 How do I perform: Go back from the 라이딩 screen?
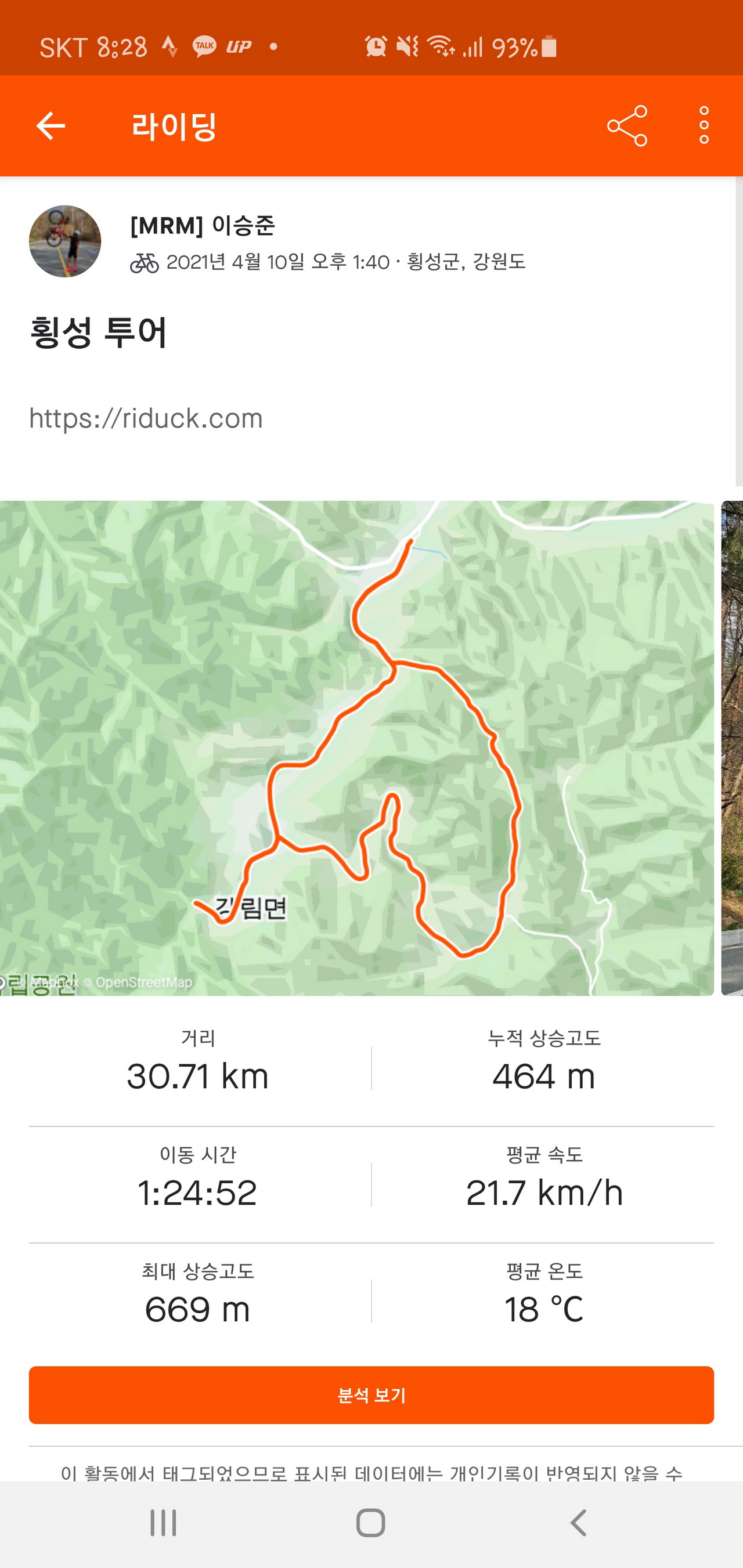(51, 126)
